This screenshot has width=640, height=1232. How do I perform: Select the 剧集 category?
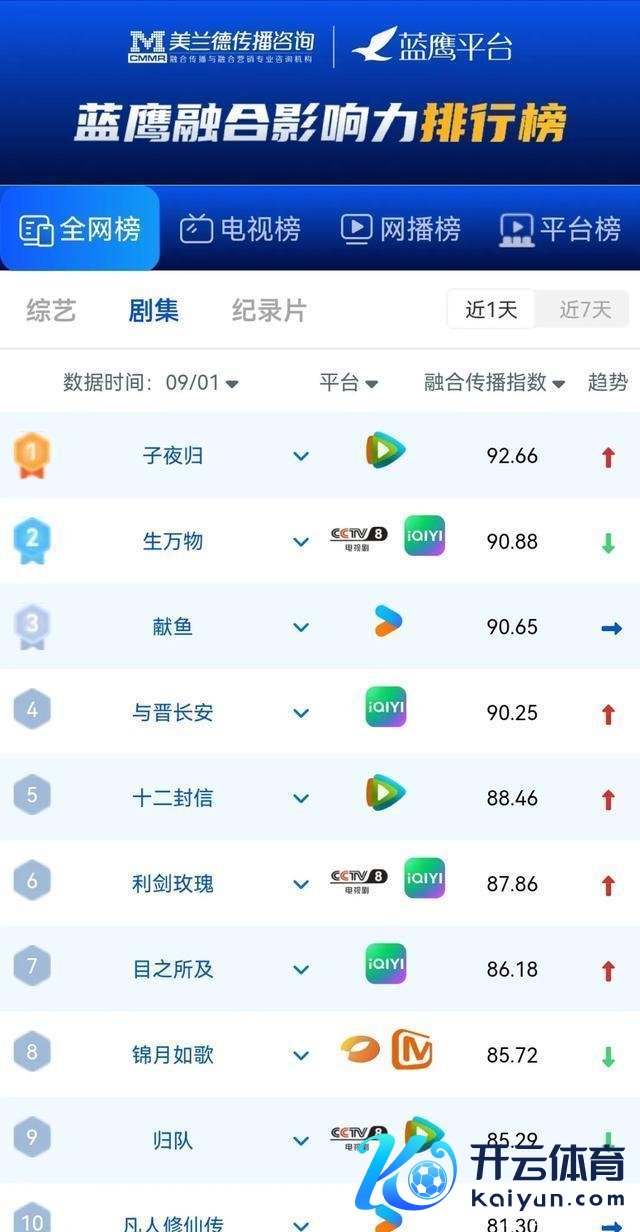pyautogui.click(x=153, y=310)
